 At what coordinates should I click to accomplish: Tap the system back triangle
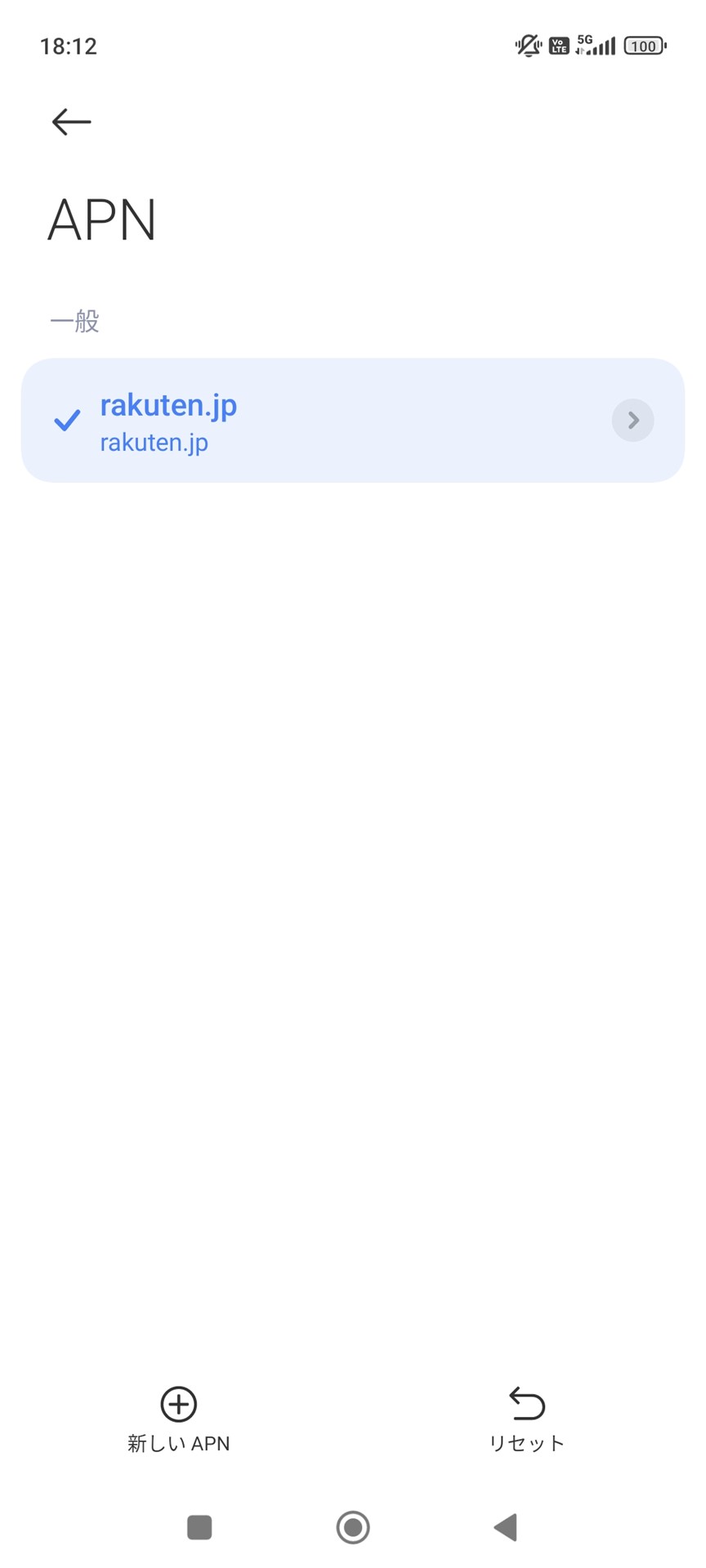click(506, 1526)
